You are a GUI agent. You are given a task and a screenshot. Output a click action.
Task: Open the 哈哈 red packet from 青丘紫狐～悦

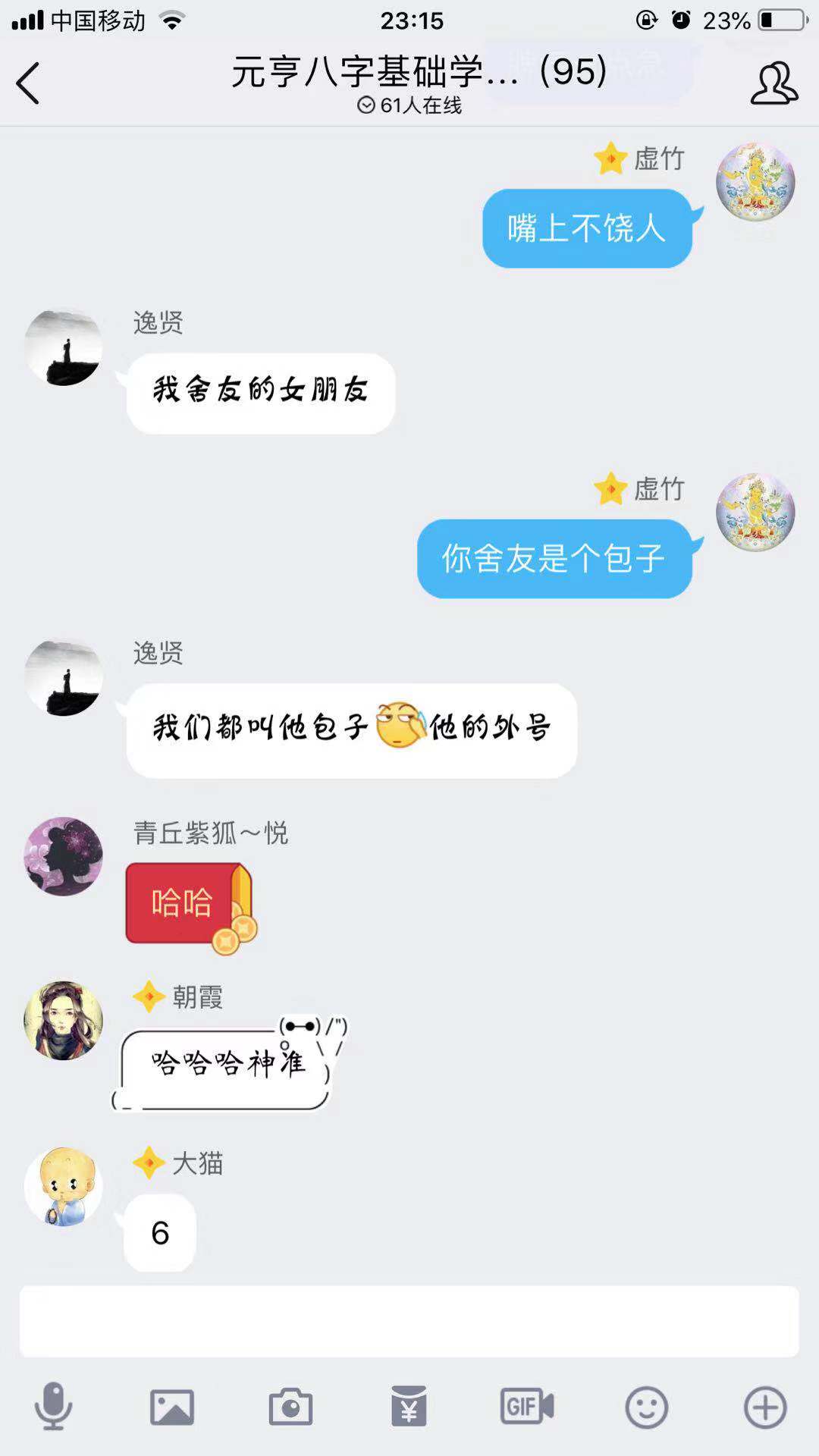(x=190, y=904)
